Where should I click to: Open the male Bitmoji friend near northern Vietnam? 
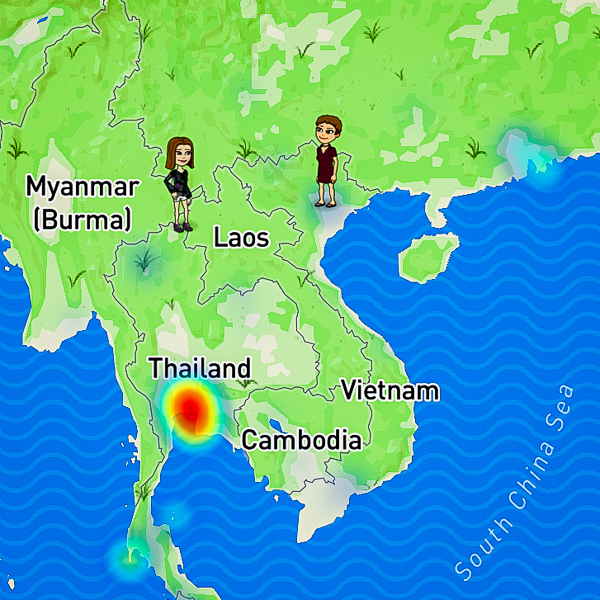pos(327,160)
